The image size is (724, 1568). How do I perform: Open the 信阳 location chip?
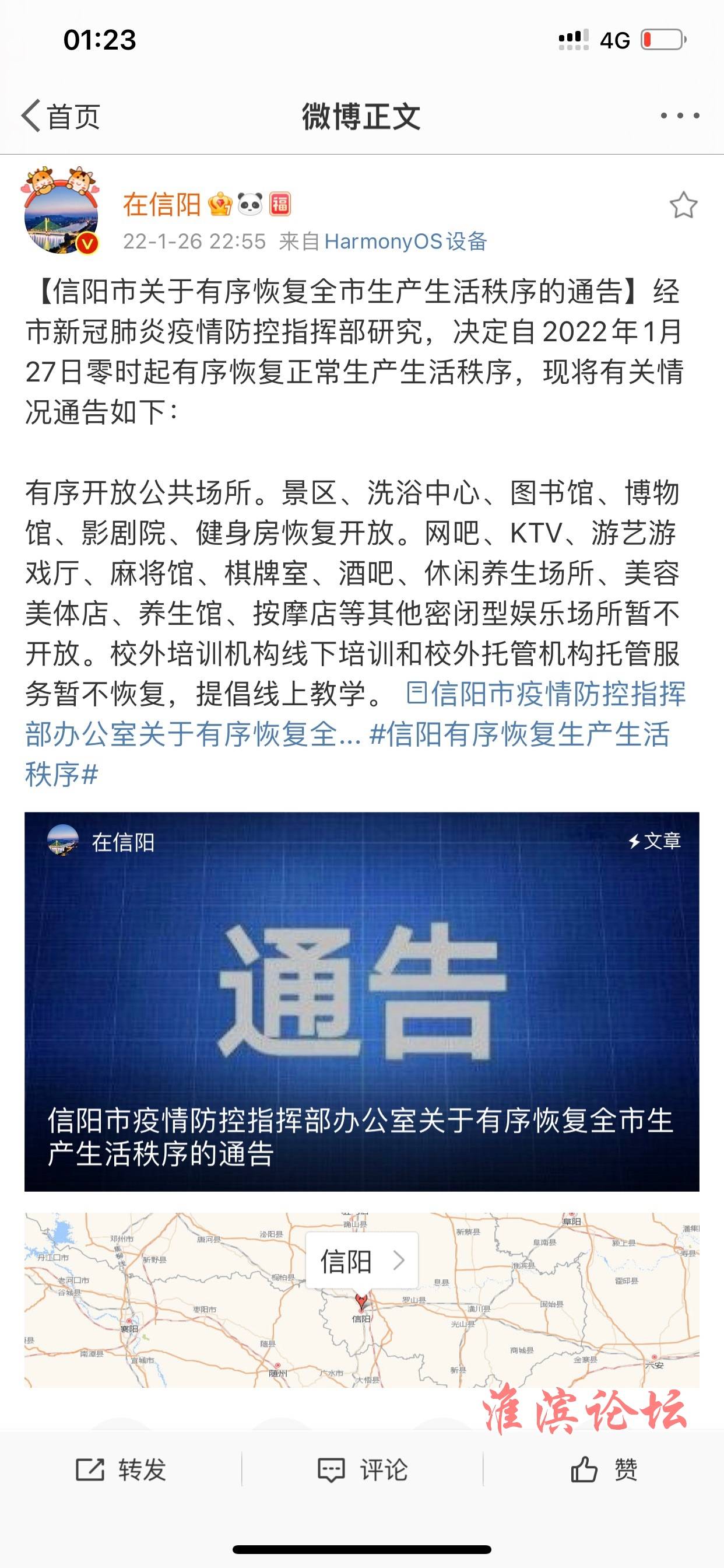[x=361, y=1261]
